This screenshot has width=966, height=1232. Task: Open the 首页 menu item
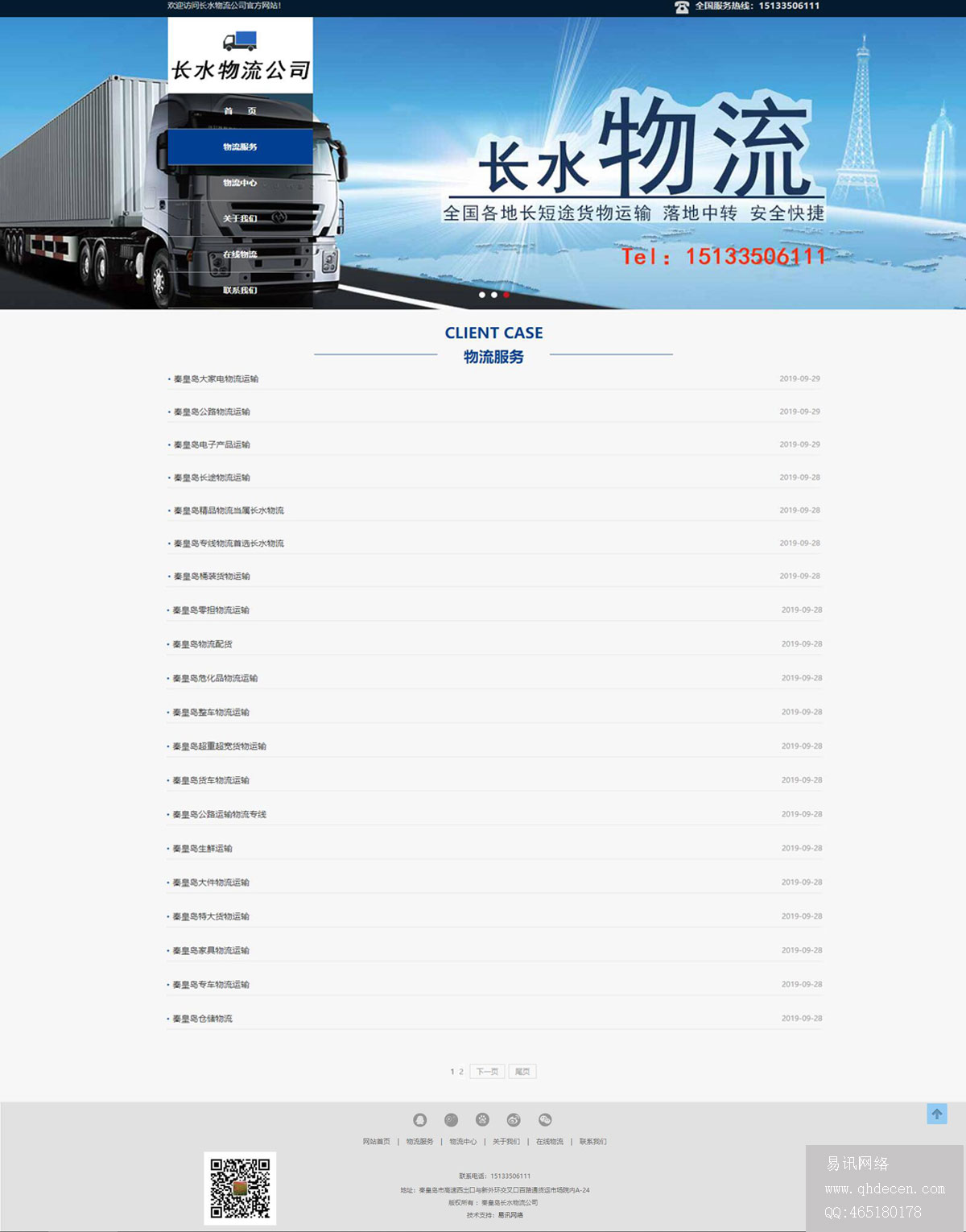[240, 111]
